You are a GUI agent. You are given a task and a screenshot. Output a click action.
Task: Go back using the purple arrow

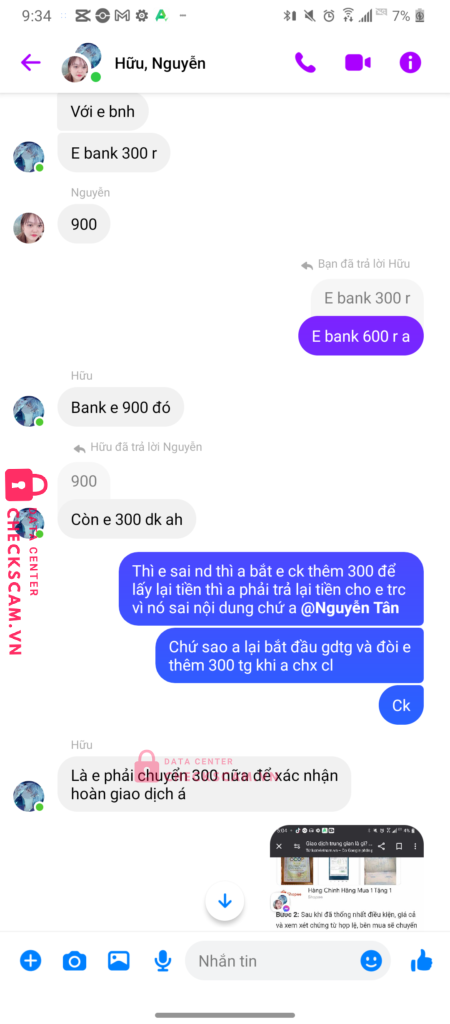pyautogui.click(x=31, y=63)
